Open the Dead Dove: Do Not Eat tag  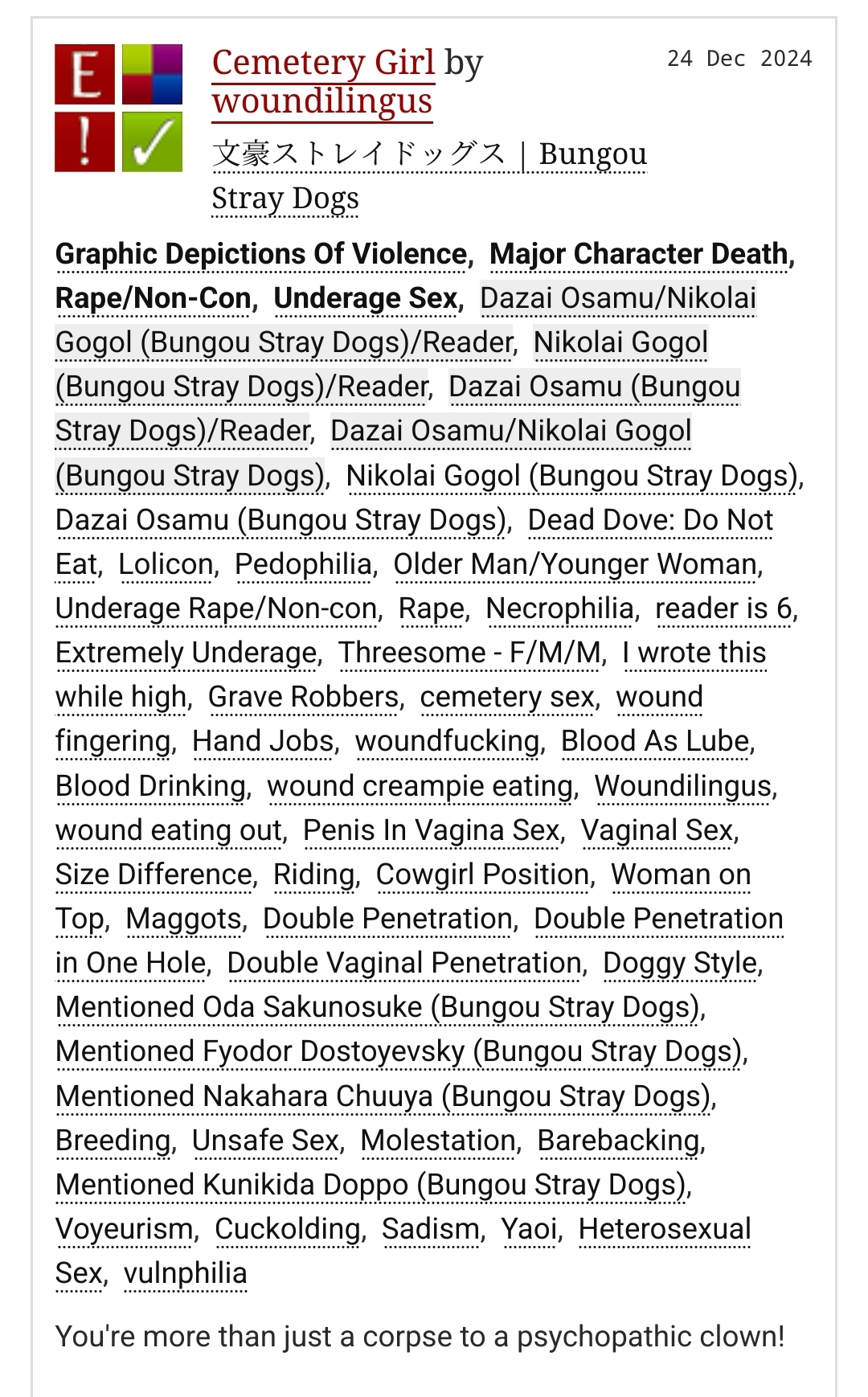414,543
